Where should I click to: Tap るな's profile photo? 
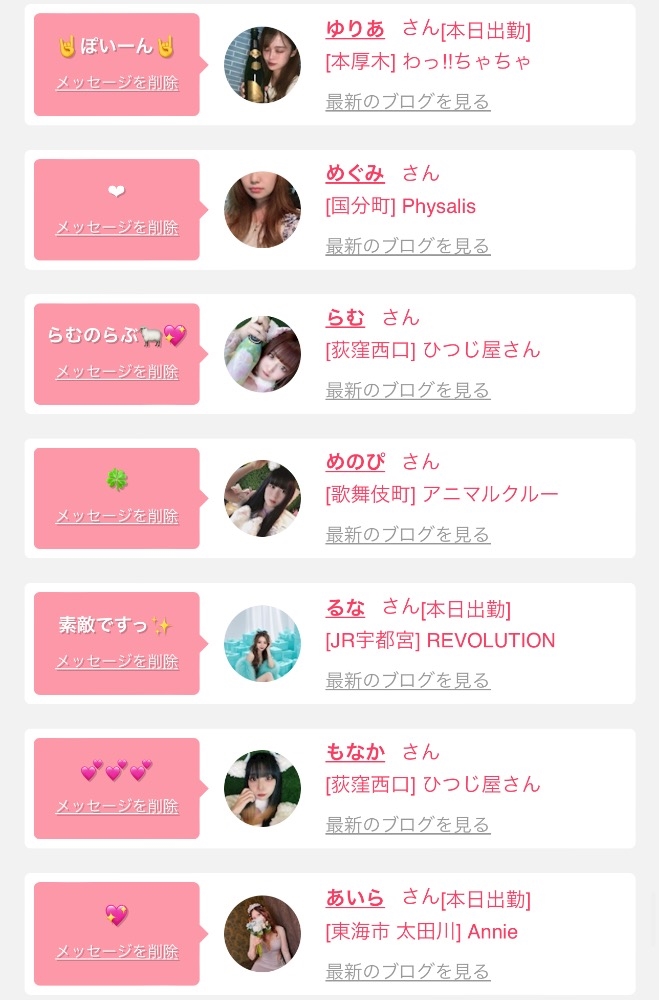click(x=262, y=644)
